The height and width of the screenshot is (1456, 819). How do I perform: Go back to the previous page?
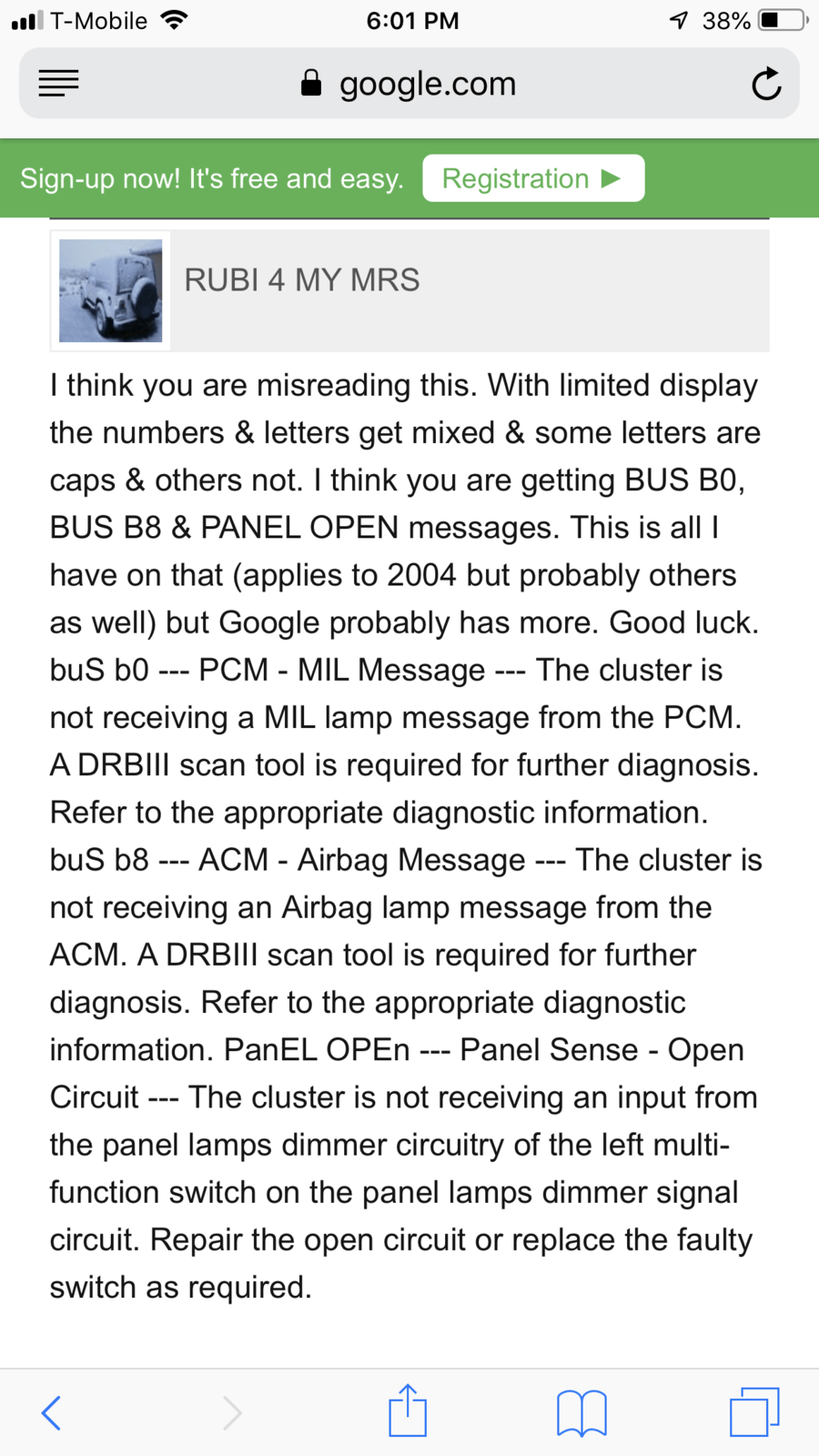52,1412
